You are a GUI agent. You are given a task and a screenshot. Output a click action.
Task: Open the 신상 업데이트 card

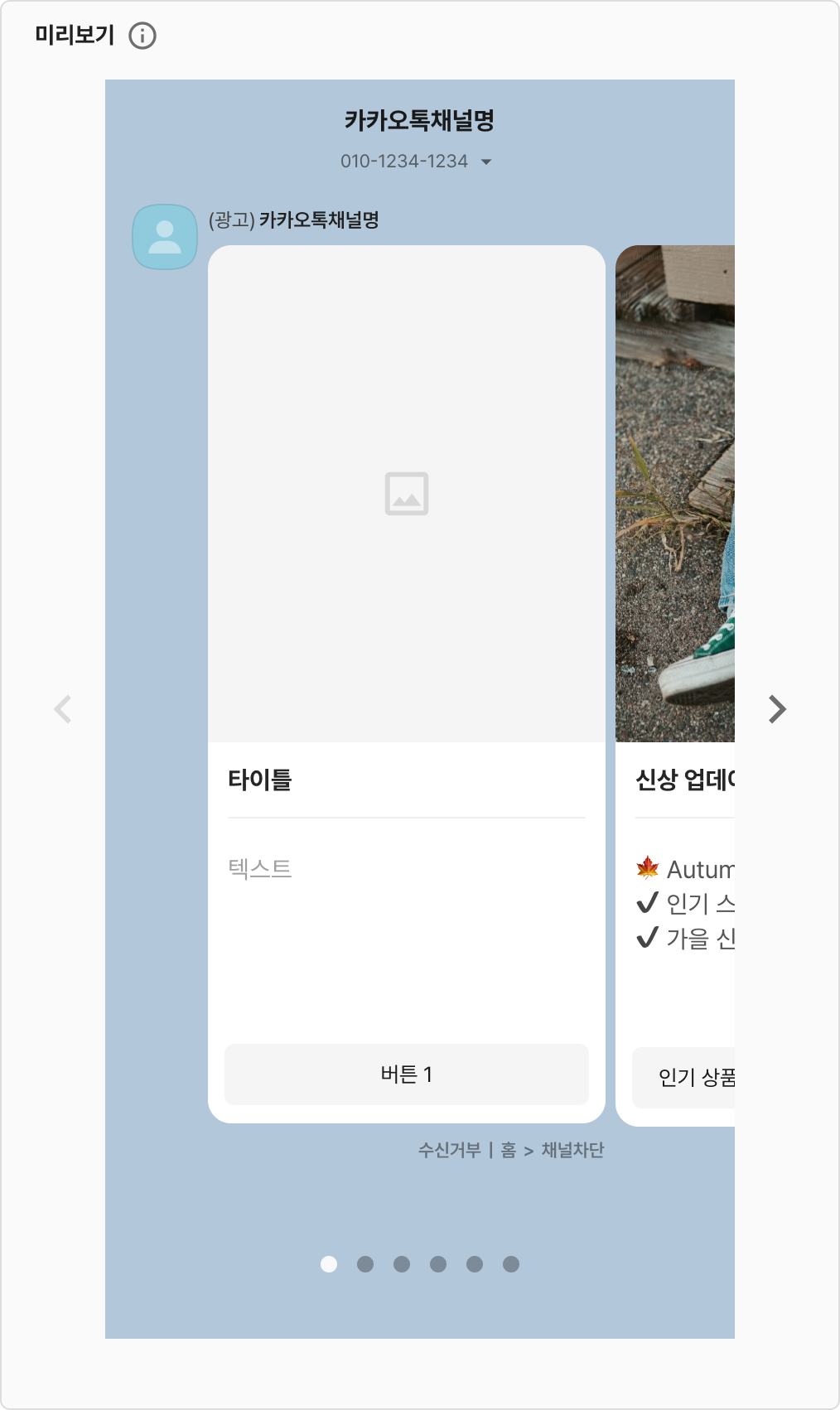675,497
